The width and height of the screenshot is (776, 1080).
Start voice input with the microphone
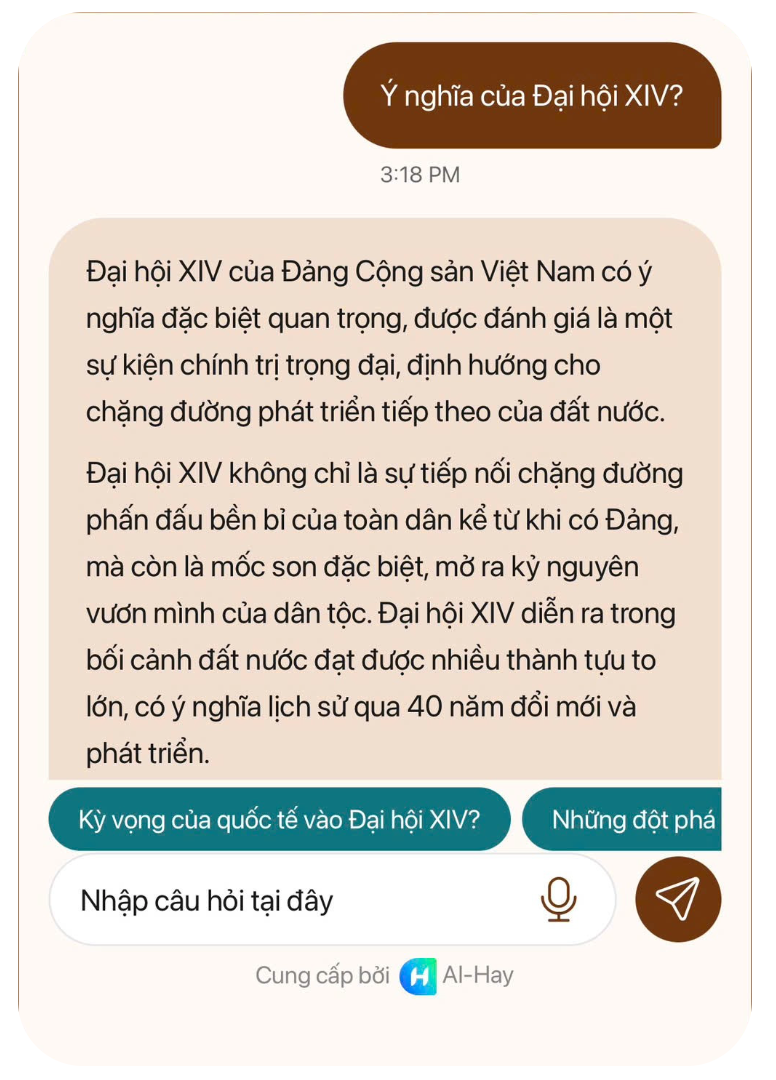(559, 900)
